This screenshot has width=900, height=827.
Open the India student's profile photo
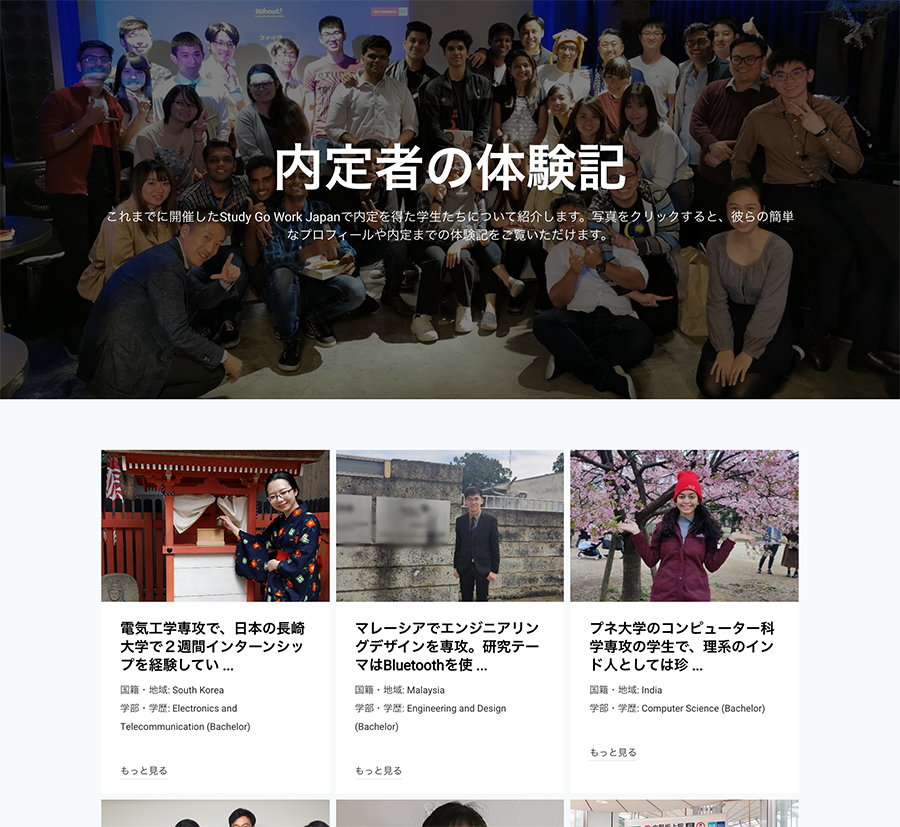684,525
